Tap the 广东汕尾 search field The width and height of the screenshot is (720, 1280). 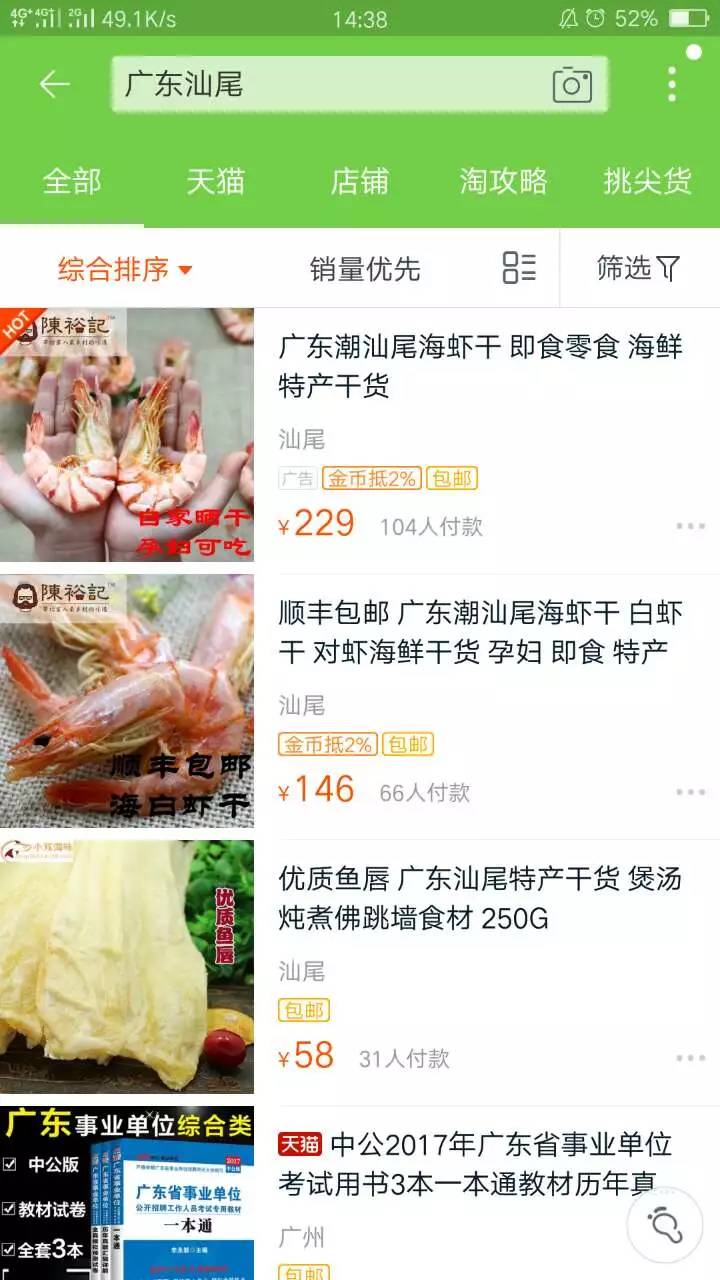(330, 84)
